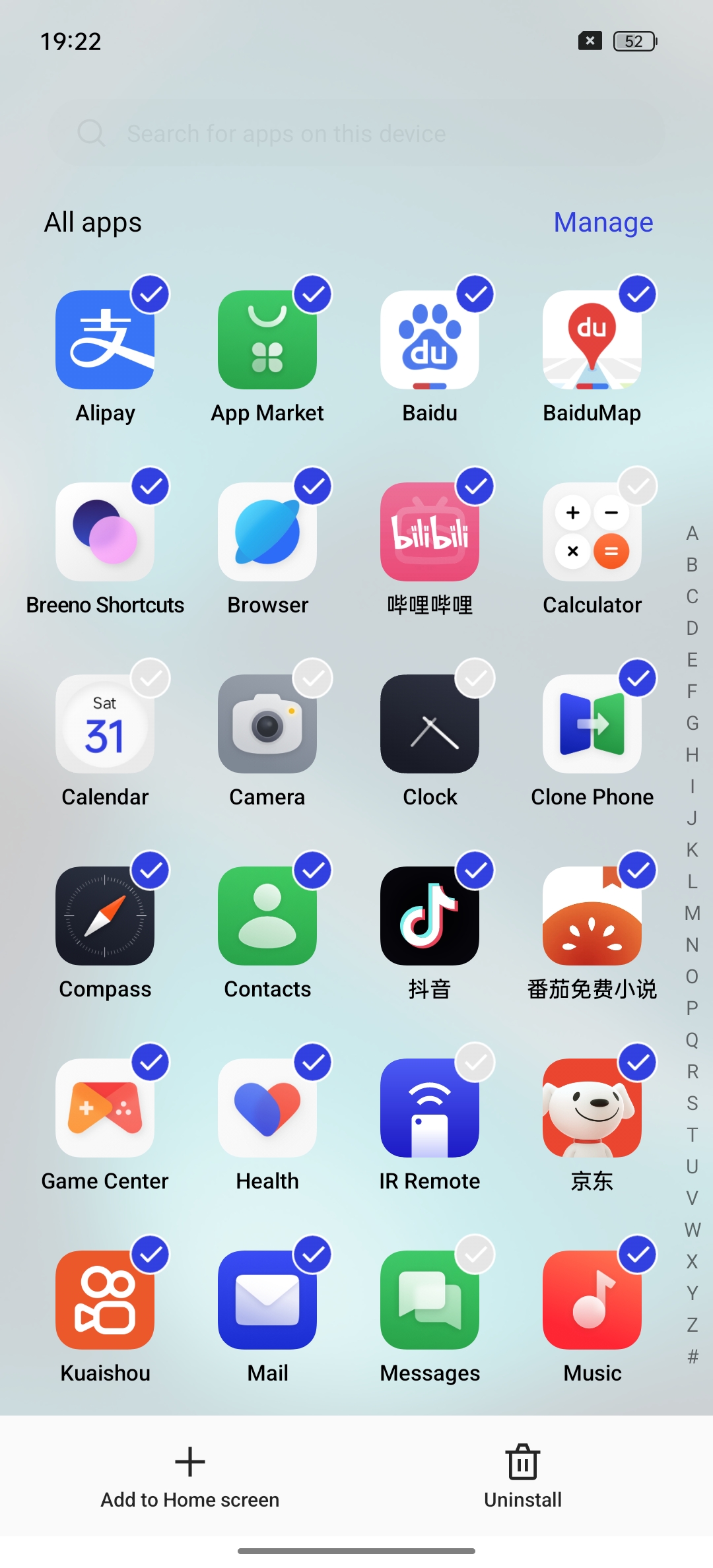
Task: Deselect the Mail app
Action: 313,1255
